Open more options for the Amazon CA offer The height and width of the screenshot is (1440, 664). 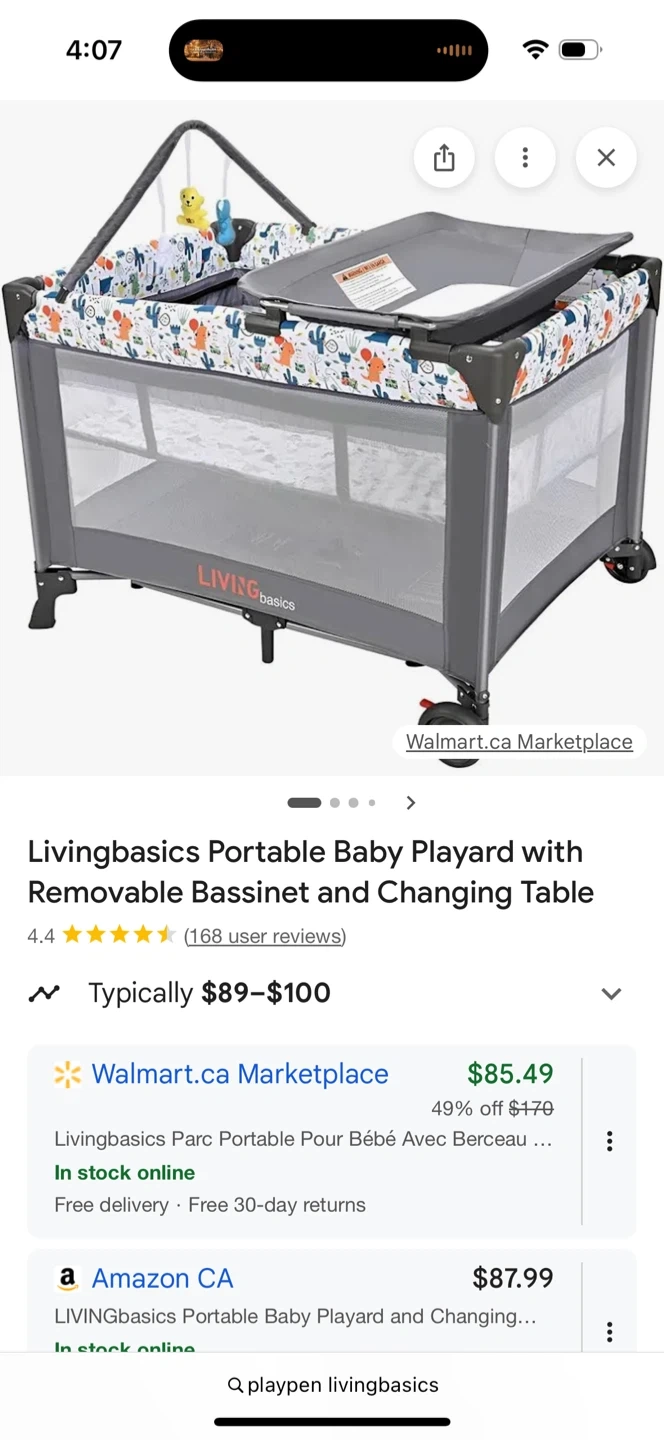609,1331
